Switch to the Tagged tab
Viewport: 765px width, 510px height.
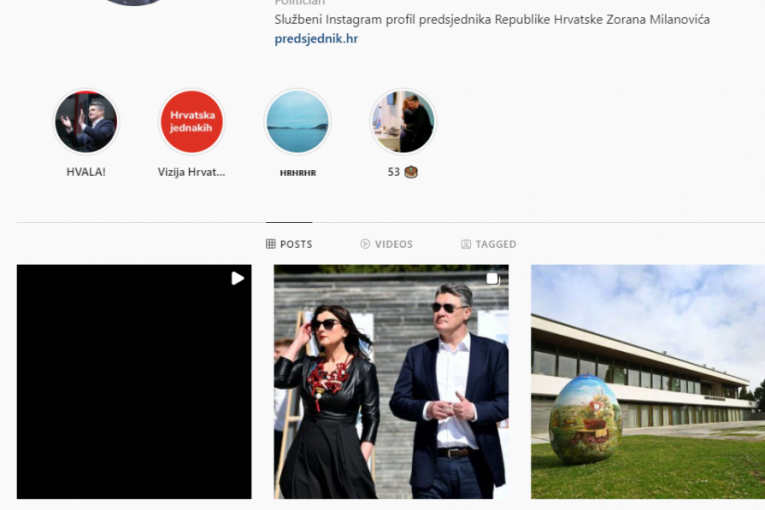click(x=489, y=244)
